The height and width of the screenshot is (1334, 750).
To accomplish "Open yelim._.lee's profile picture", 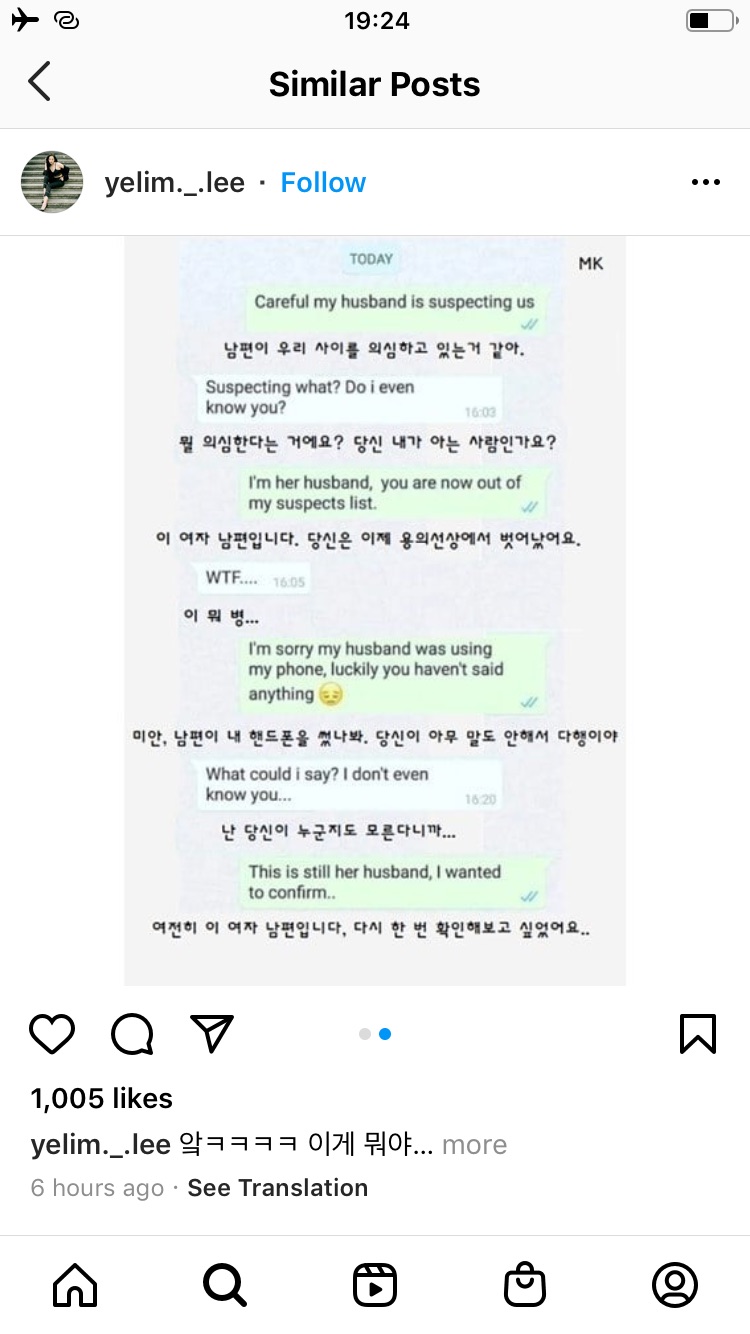I will click(x=52, y=182).
